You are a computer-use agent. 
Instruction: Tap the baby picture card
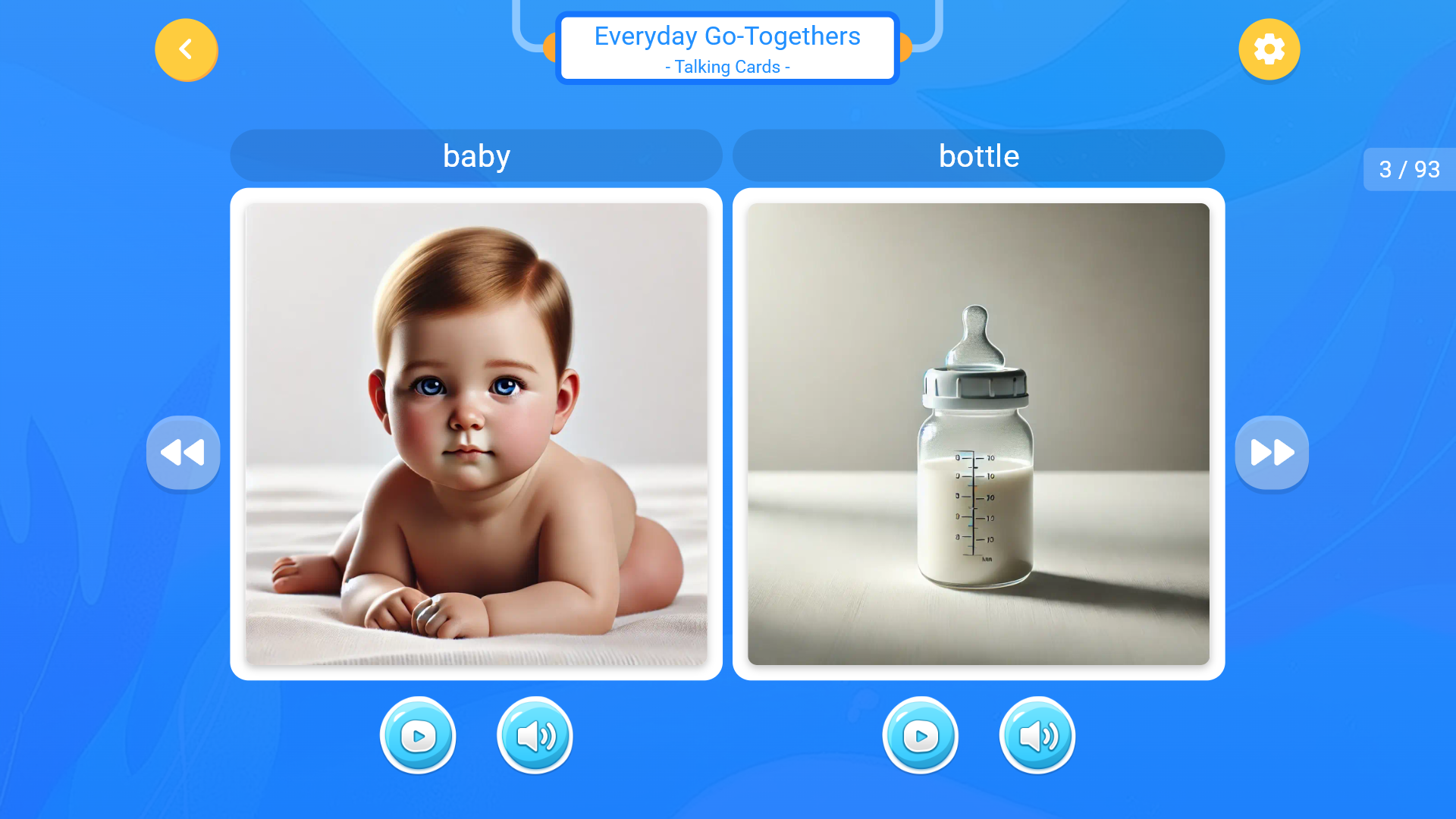(476, 434)
